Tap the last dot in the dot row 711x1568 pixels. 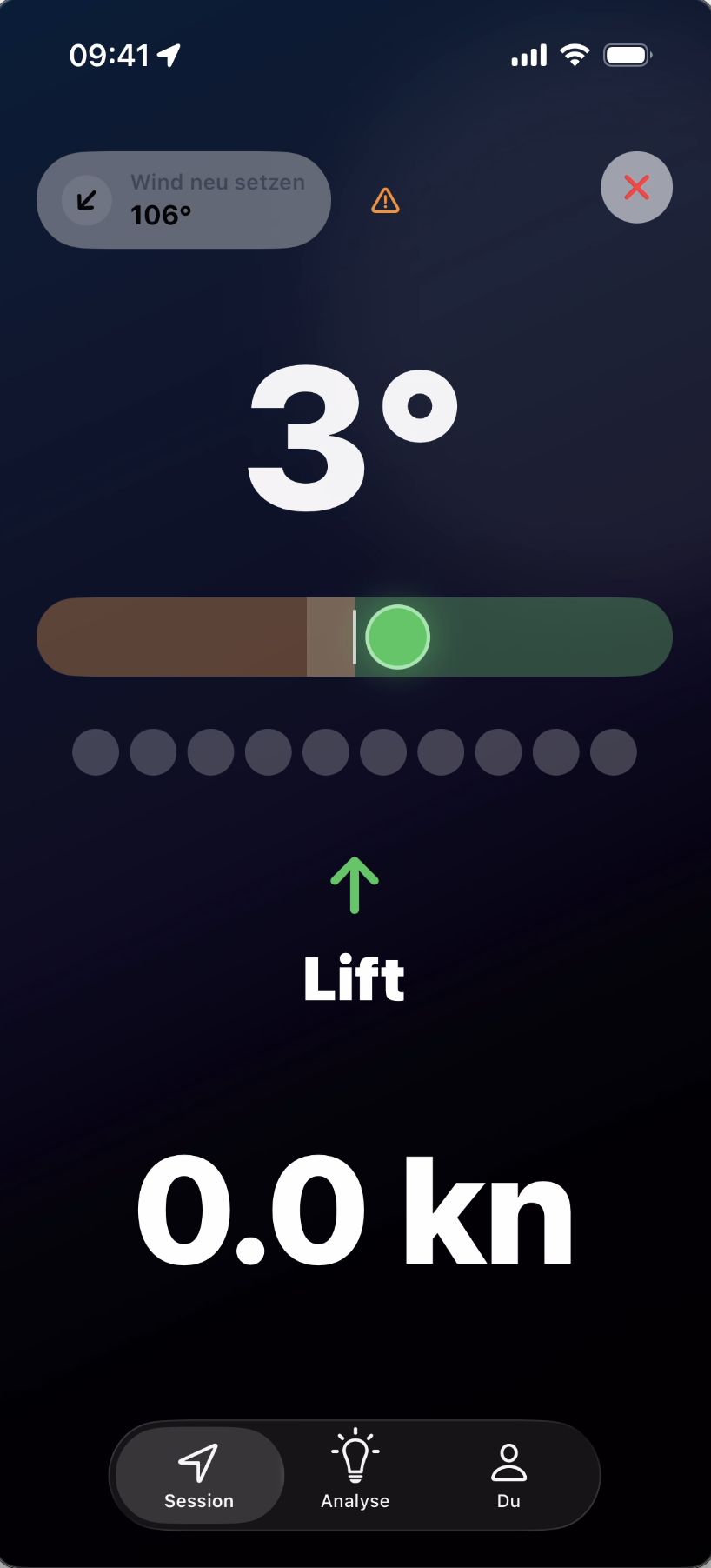613,751
